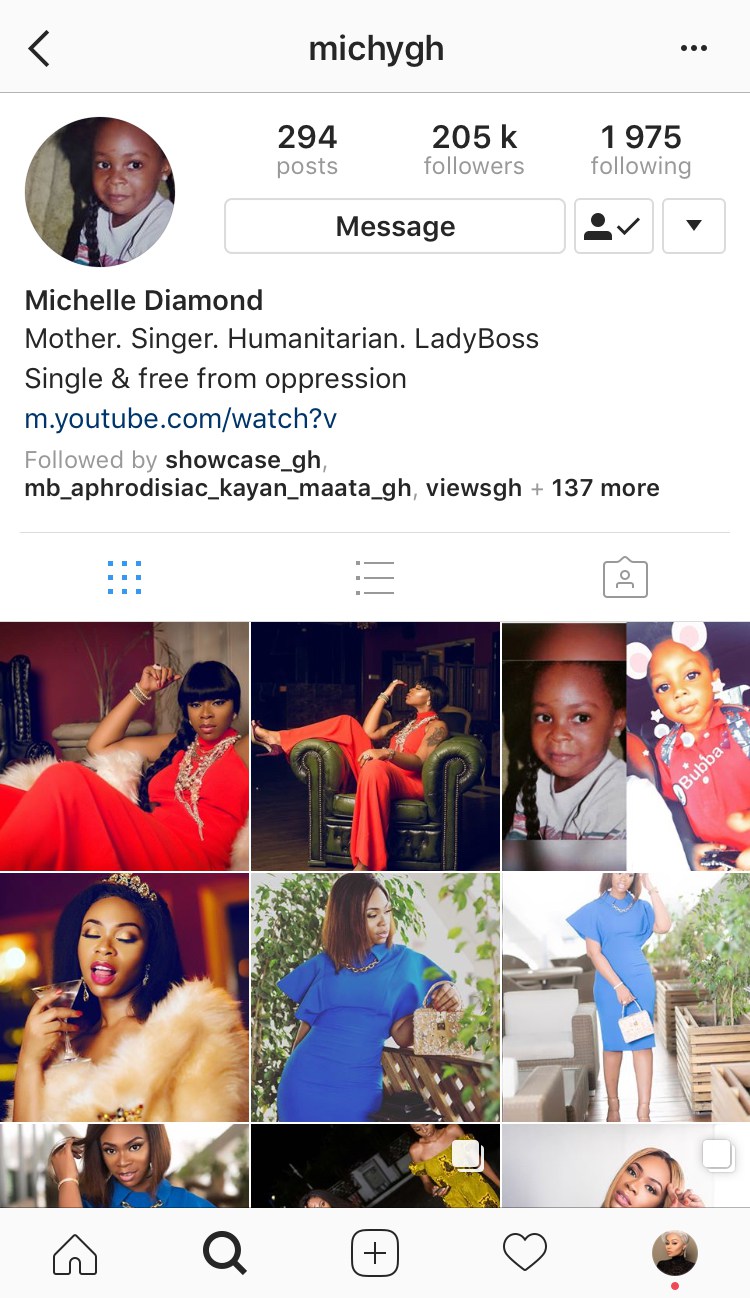
Task: Open the two-child collage post
Action: [x=626, y=746]
